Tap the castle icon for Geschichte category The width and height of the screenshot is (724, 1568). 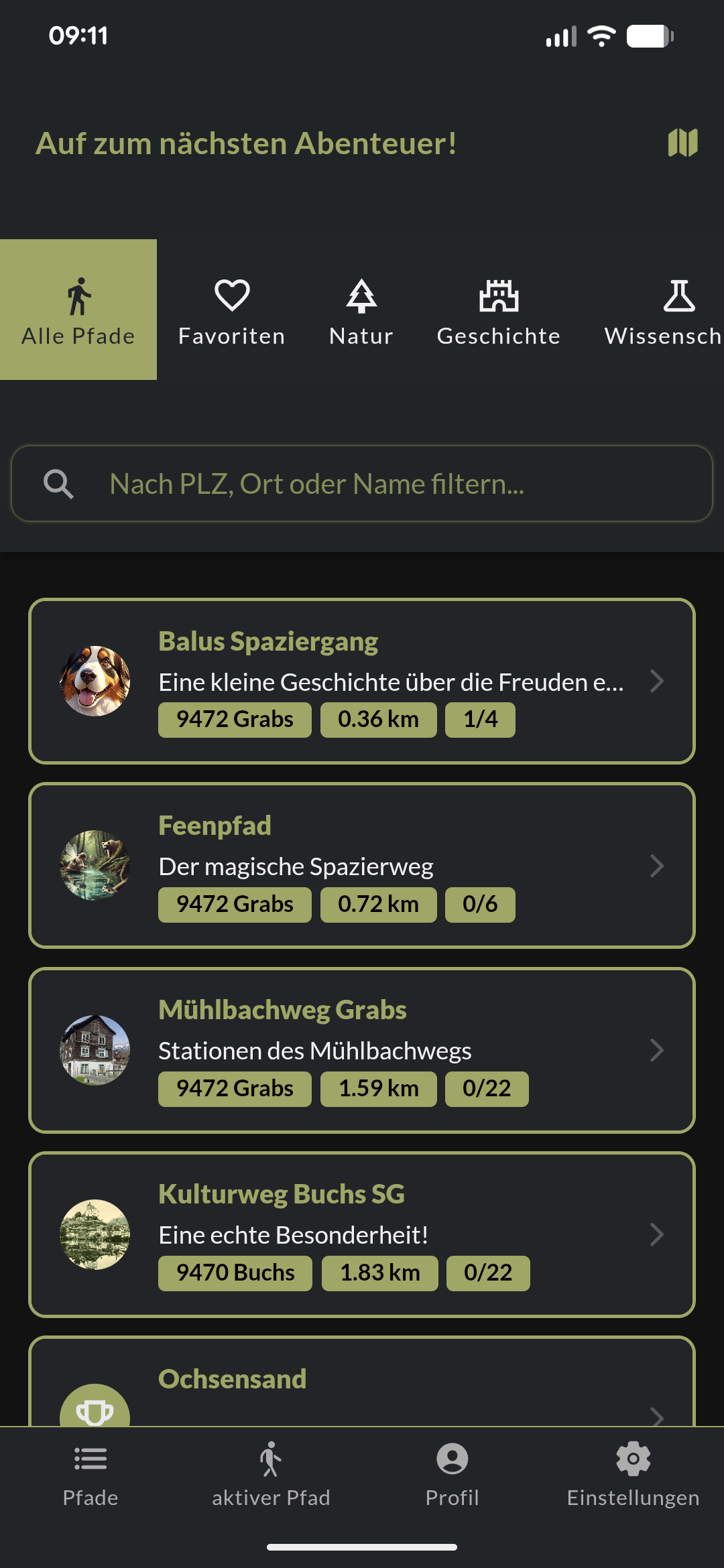pos(499,293)
